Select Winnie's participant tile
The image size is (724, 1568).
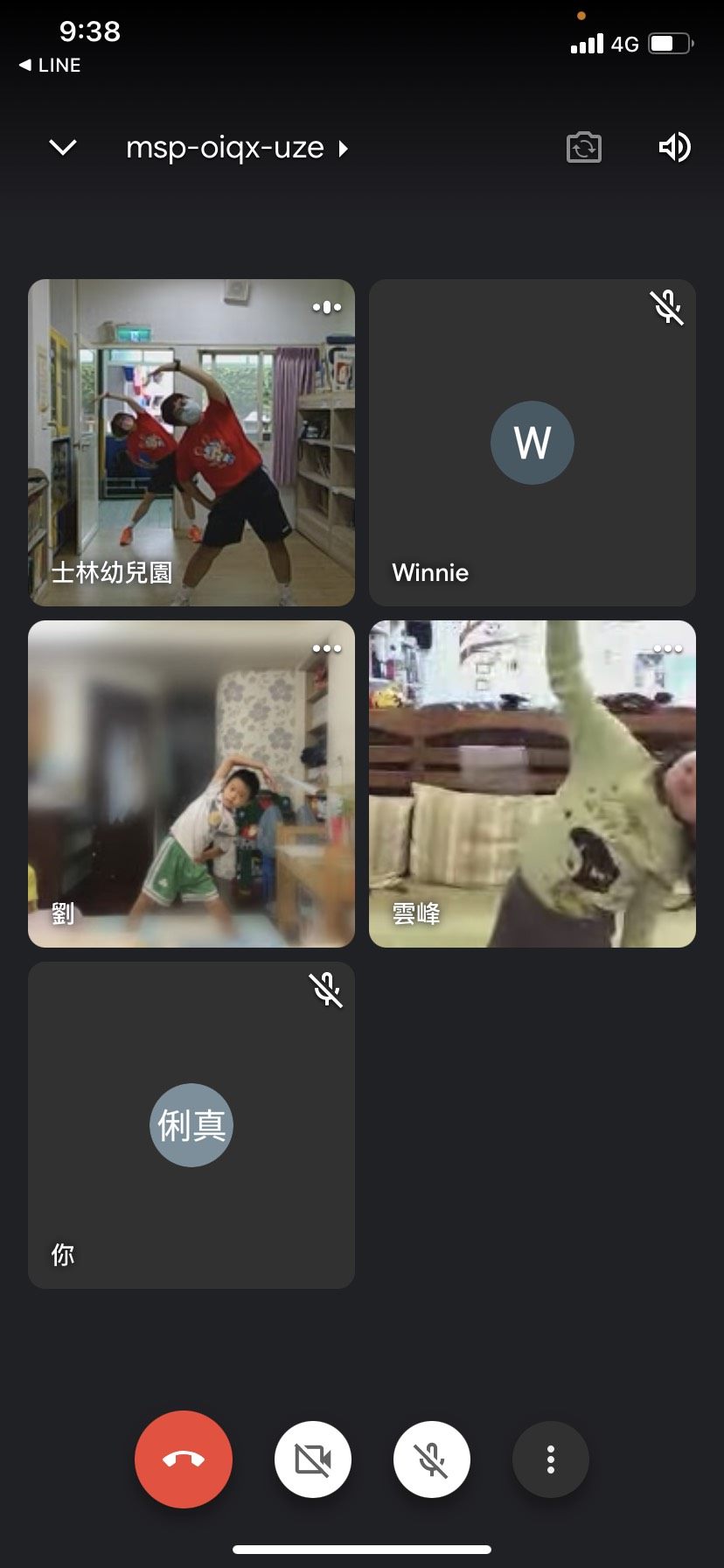(533, 443)
